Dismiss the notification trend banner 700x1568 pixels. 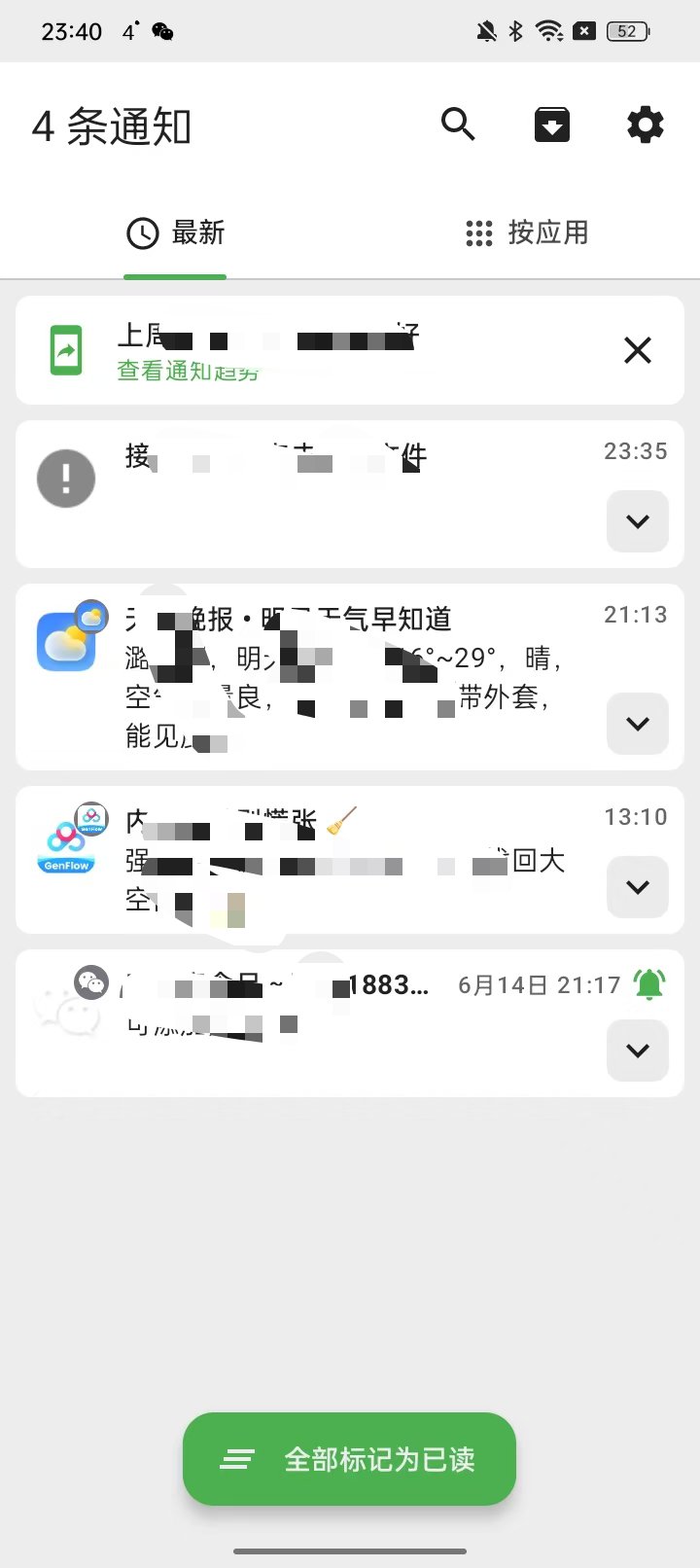click(638, 350)
